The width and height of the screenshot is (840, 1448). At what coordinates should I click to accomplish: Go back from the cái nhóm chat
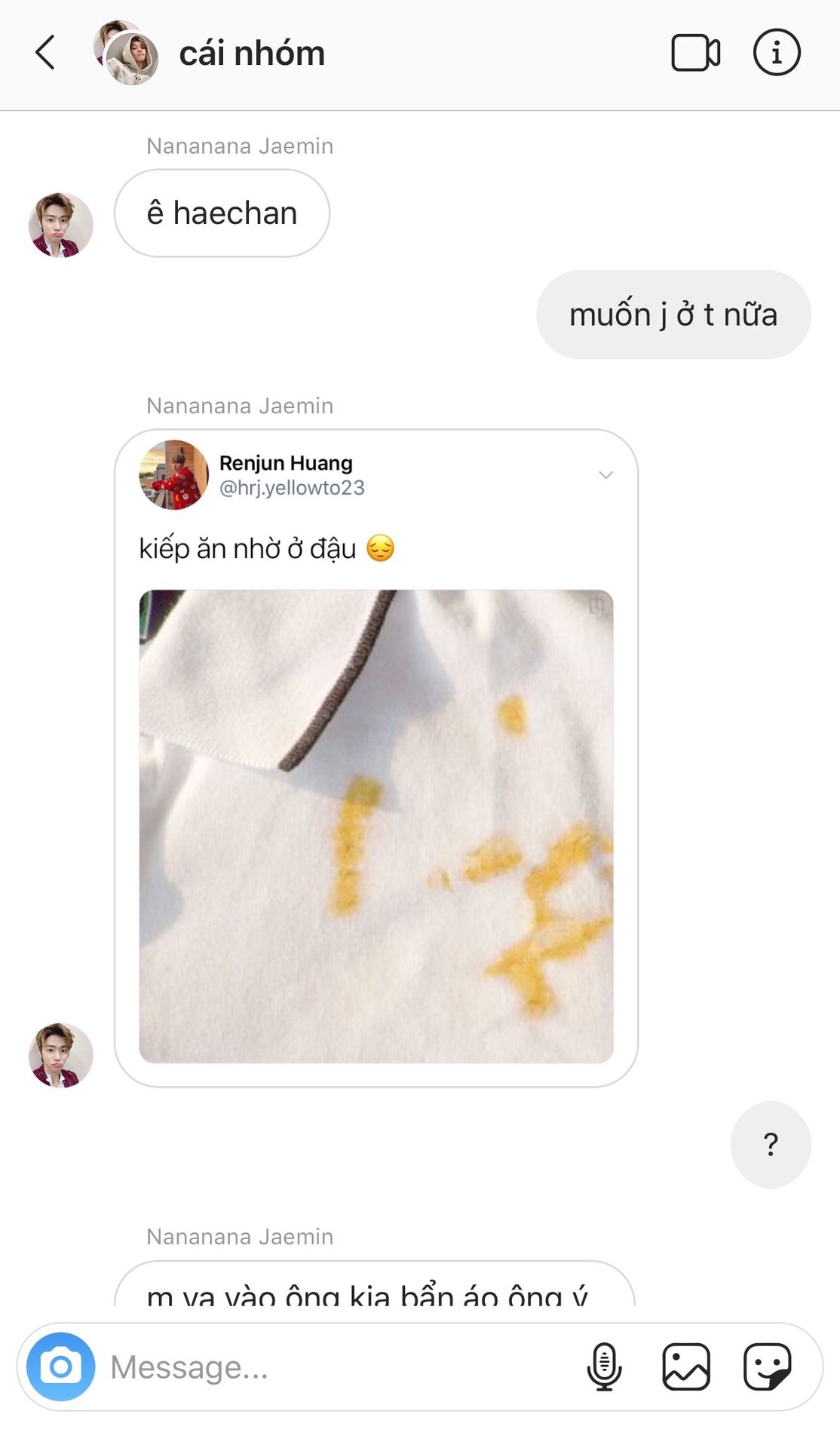click(45, 53)
